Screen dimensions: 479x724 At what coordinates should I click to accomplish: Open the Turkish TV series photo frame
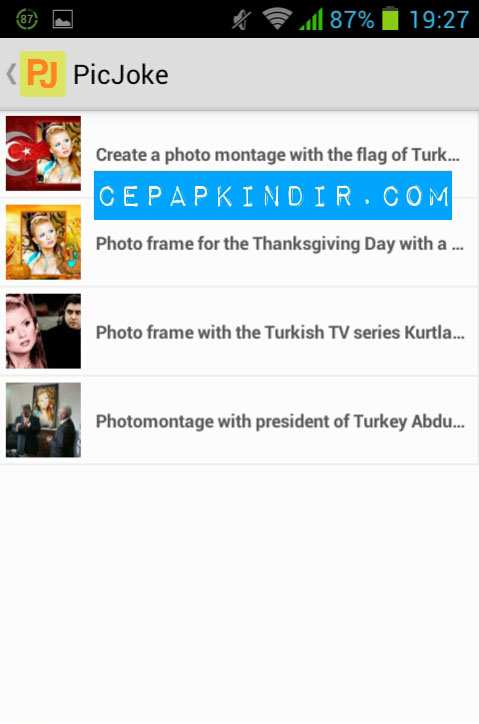(239, 331)
